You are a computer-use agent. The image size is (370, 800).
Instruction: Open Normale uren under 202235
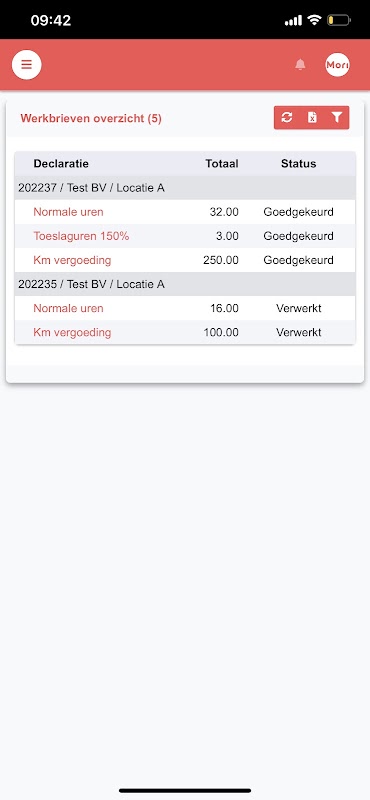point(68,308)
